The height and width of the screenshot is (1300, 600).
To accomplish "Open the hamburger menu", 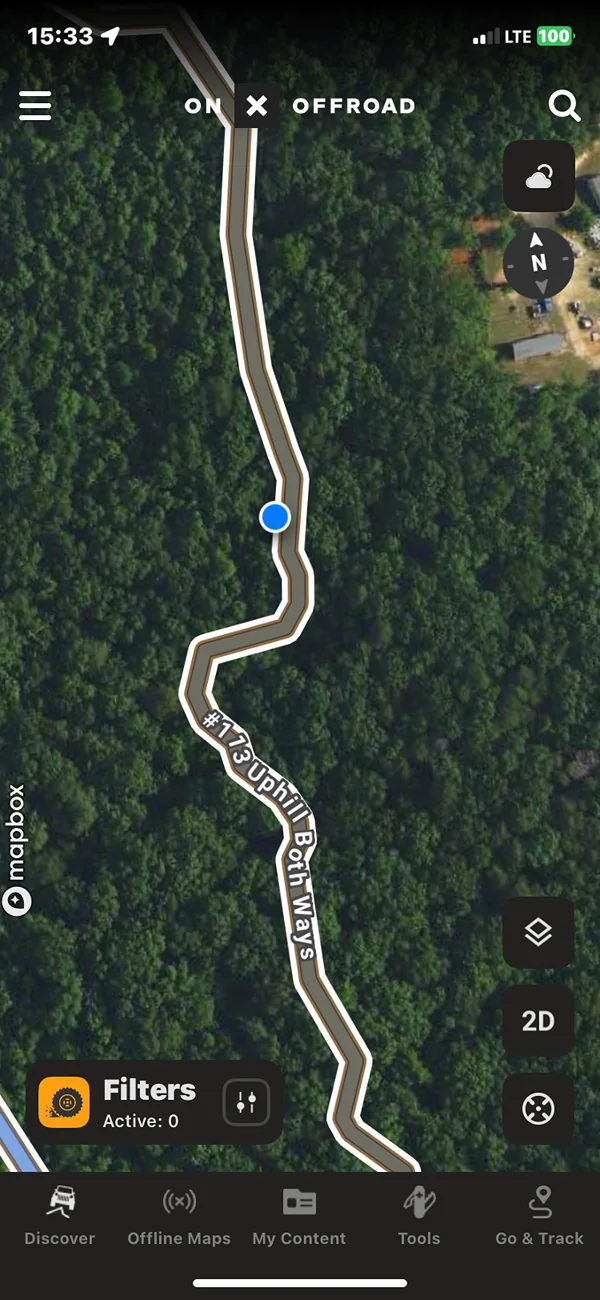I will (x=35, y=106).
